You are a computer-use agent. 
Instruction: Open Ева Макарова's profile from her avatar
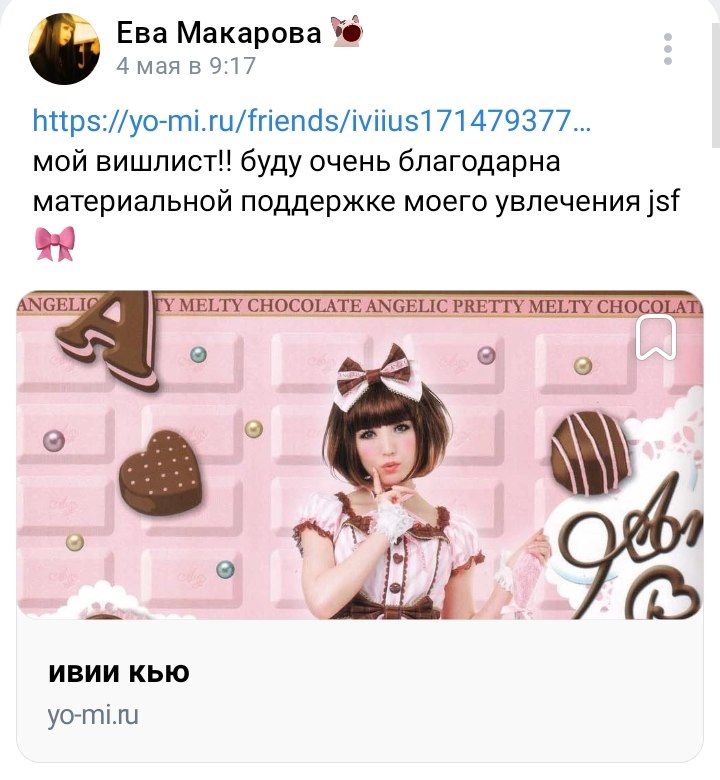(64, 49)
